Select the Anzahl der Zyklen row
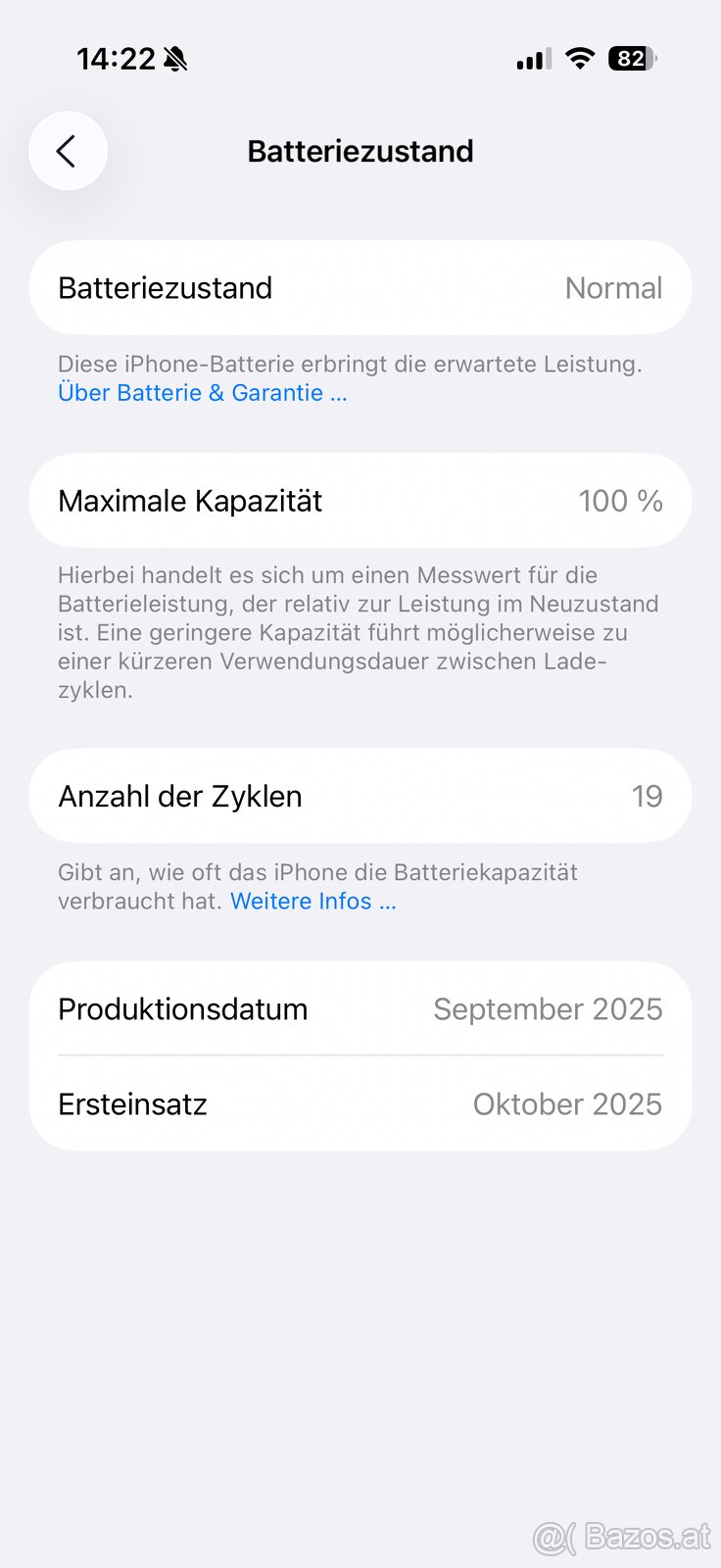Image resolution: width=721 pixels, height=1568 pixels. point(360,796)
